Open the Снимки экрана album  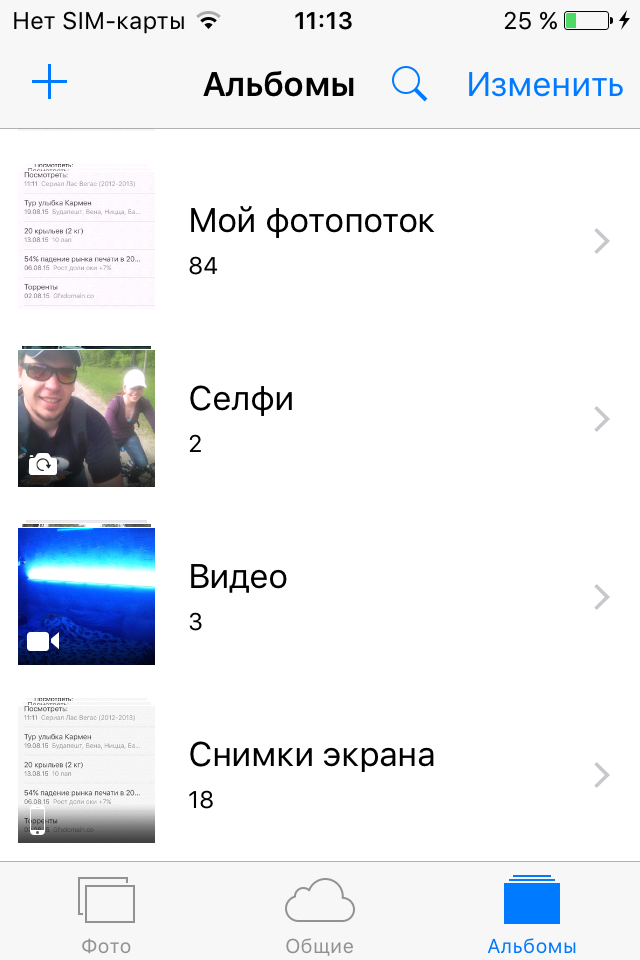312,774
